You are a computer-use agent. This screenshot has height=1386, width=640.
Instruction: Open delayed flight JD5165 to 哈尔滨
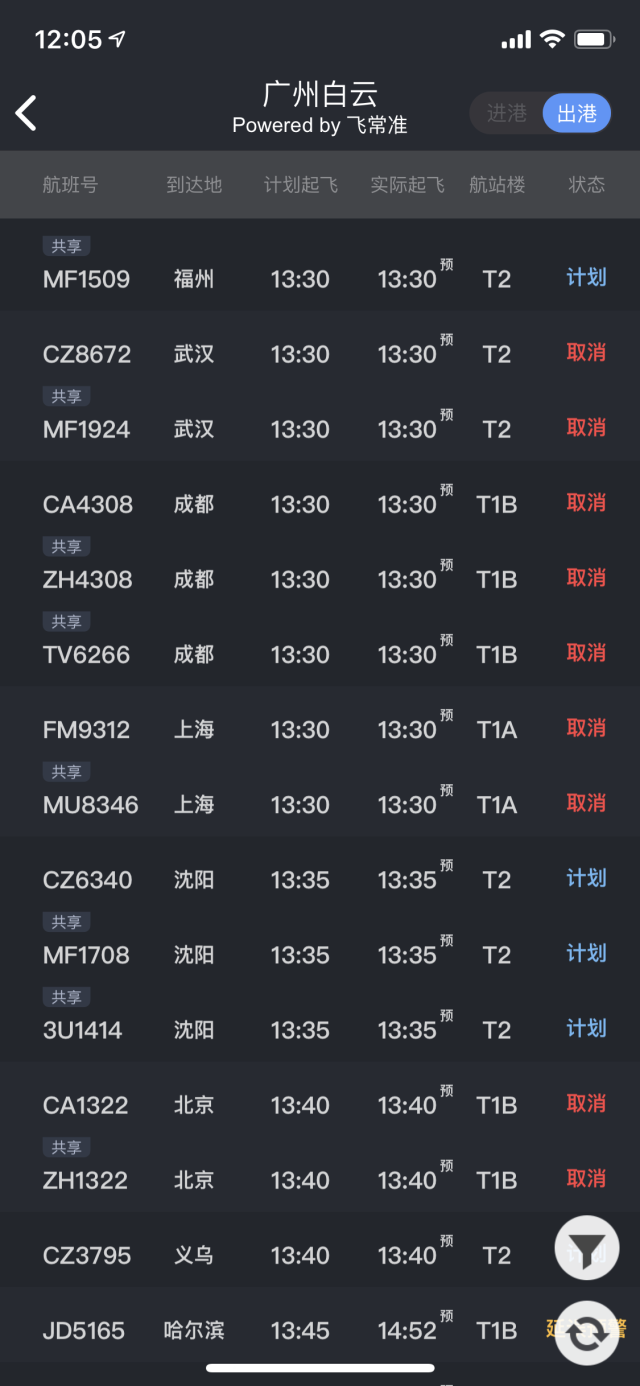click(300, 1330)
